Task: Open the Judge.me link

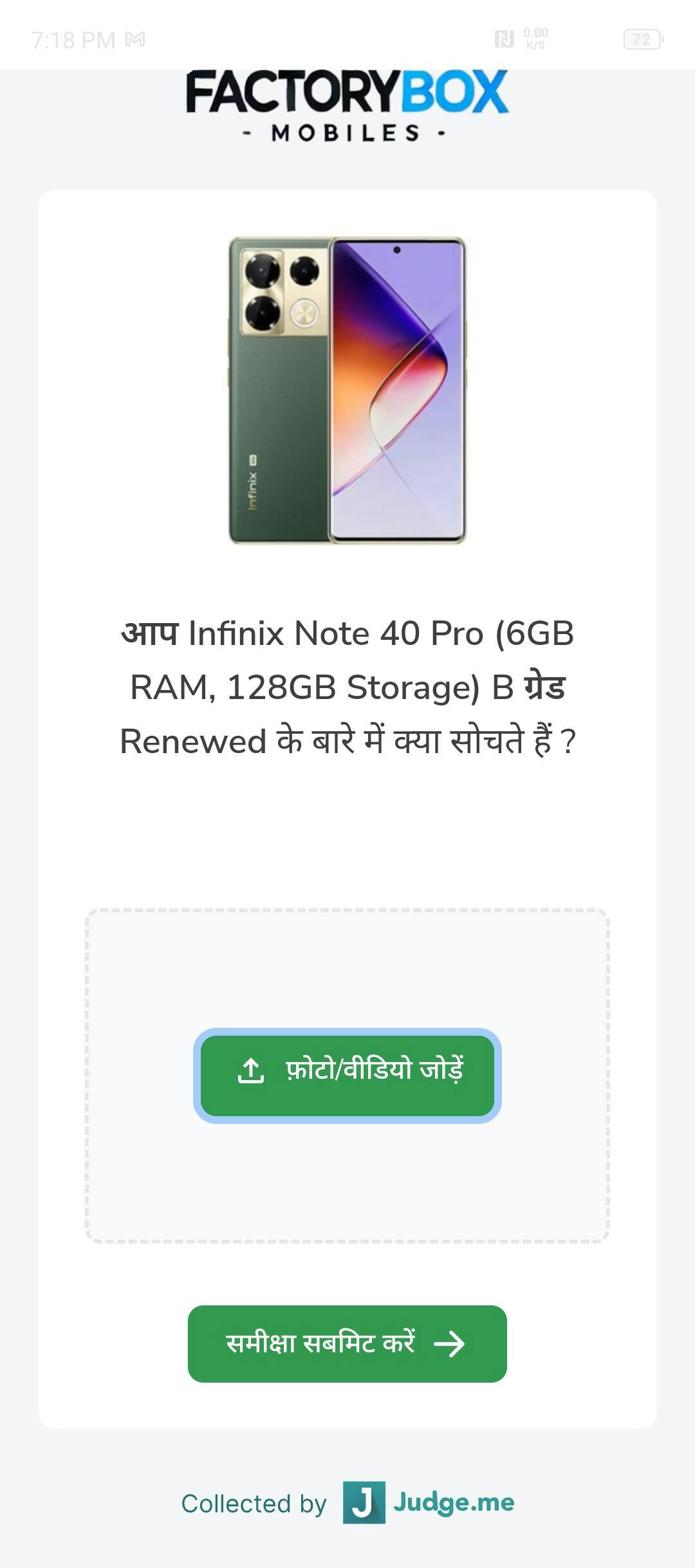Action: (x=429, y=1502)
